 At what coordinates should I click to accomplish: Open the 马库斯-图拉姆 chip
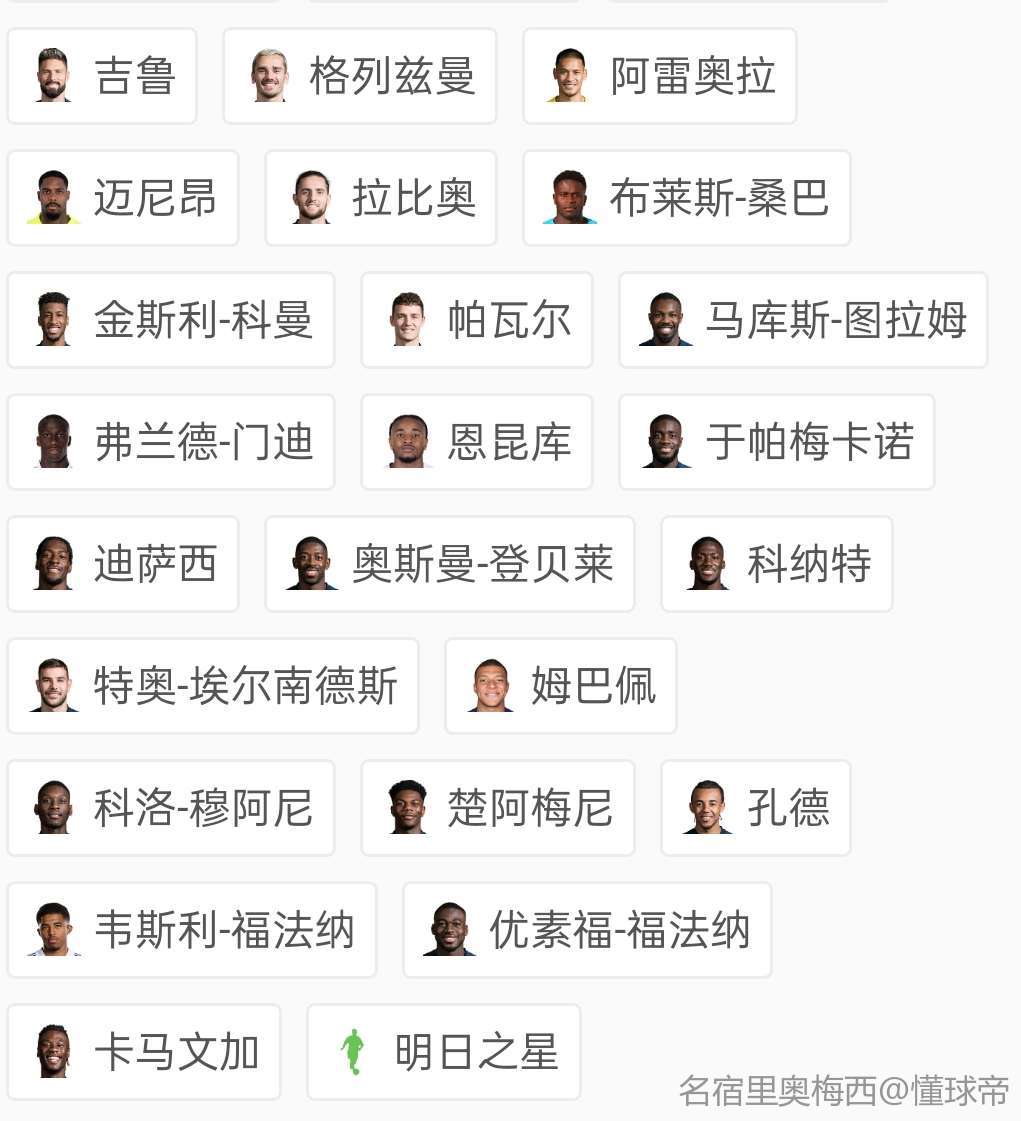click(x=803, y=320)
